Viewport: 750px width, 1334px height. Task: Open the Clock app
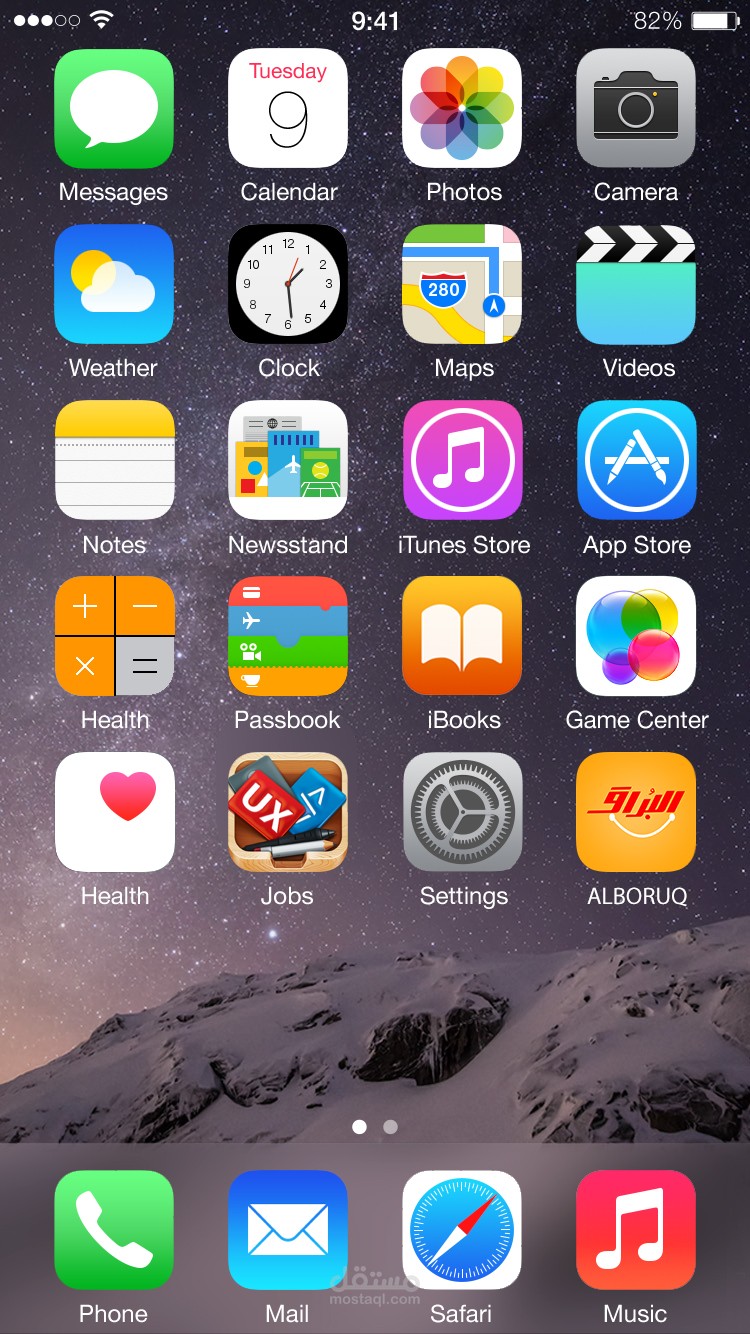[x=288, y=285]
